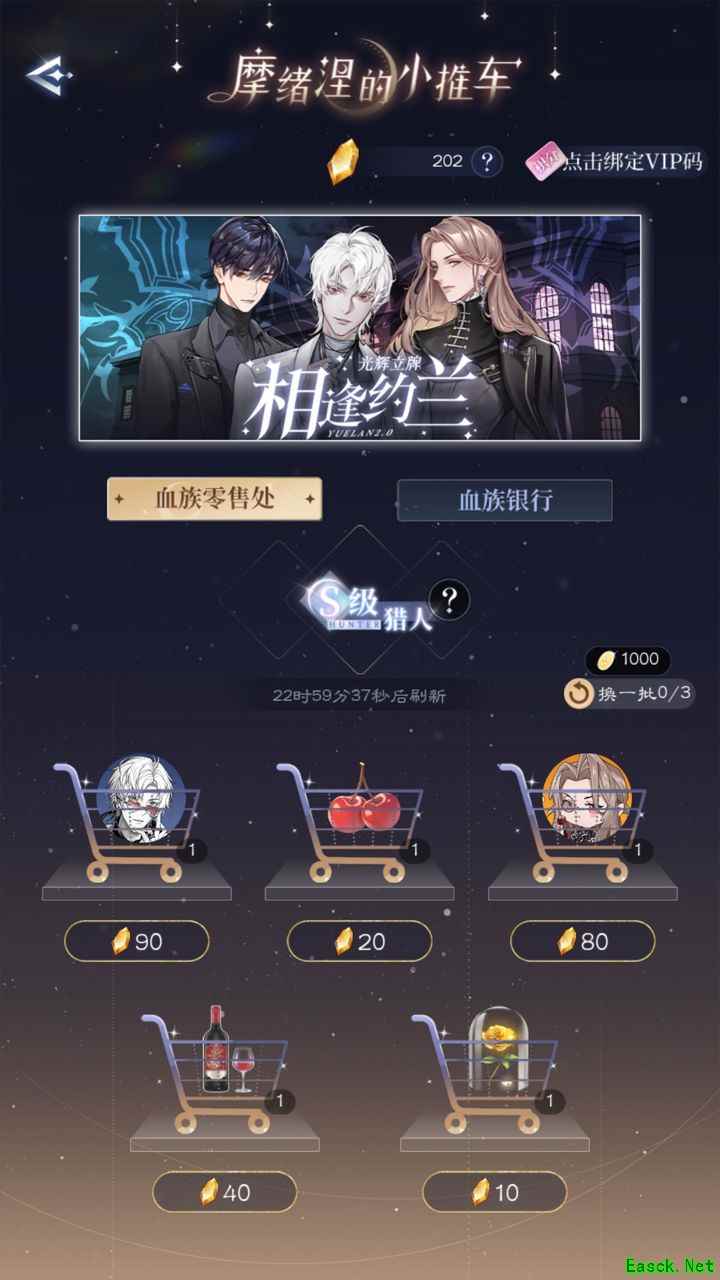Refresh items with 换一批 button

tap(628, 693)
